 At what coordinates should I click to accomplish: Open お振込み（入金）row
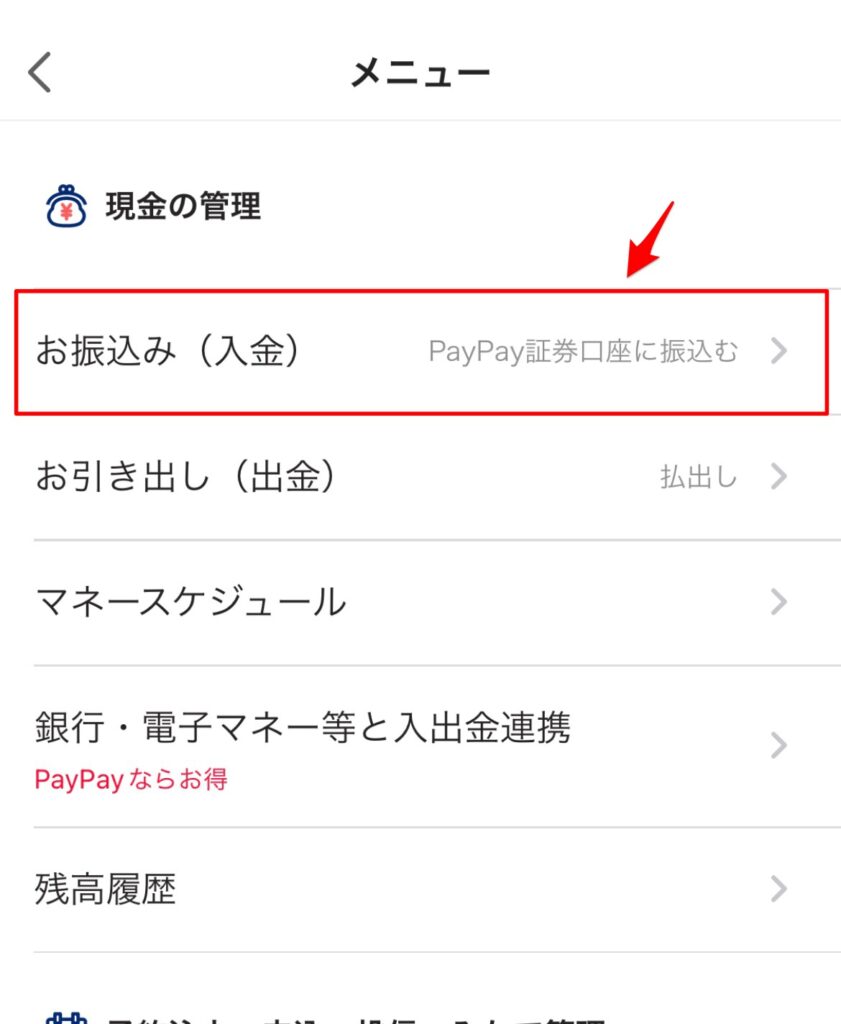[x=420, y=351]
